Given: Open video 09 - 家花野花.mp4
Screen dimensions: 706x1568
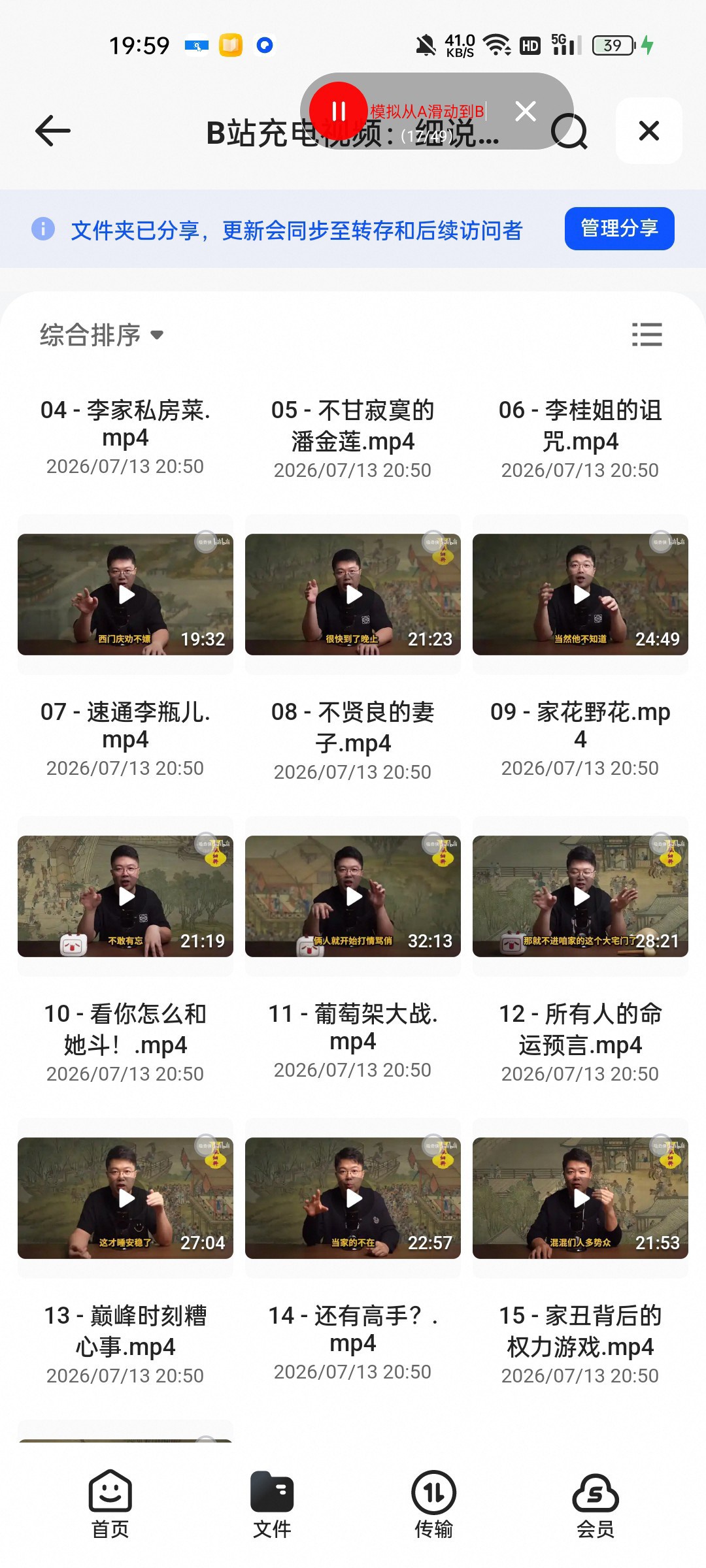Looking at the screenshot, I should point(580,595).
